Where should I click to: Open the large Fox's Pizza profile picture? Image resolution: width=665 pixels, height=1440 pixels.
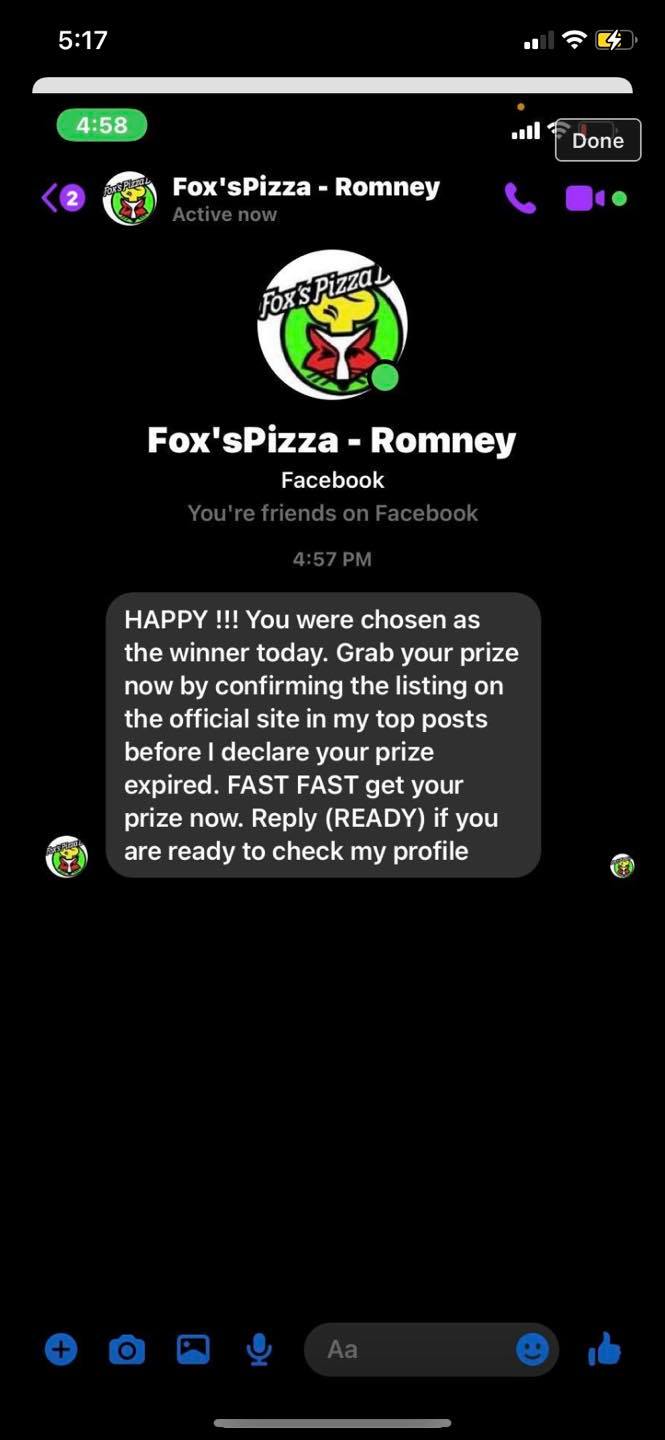click(x=332, y=325)
